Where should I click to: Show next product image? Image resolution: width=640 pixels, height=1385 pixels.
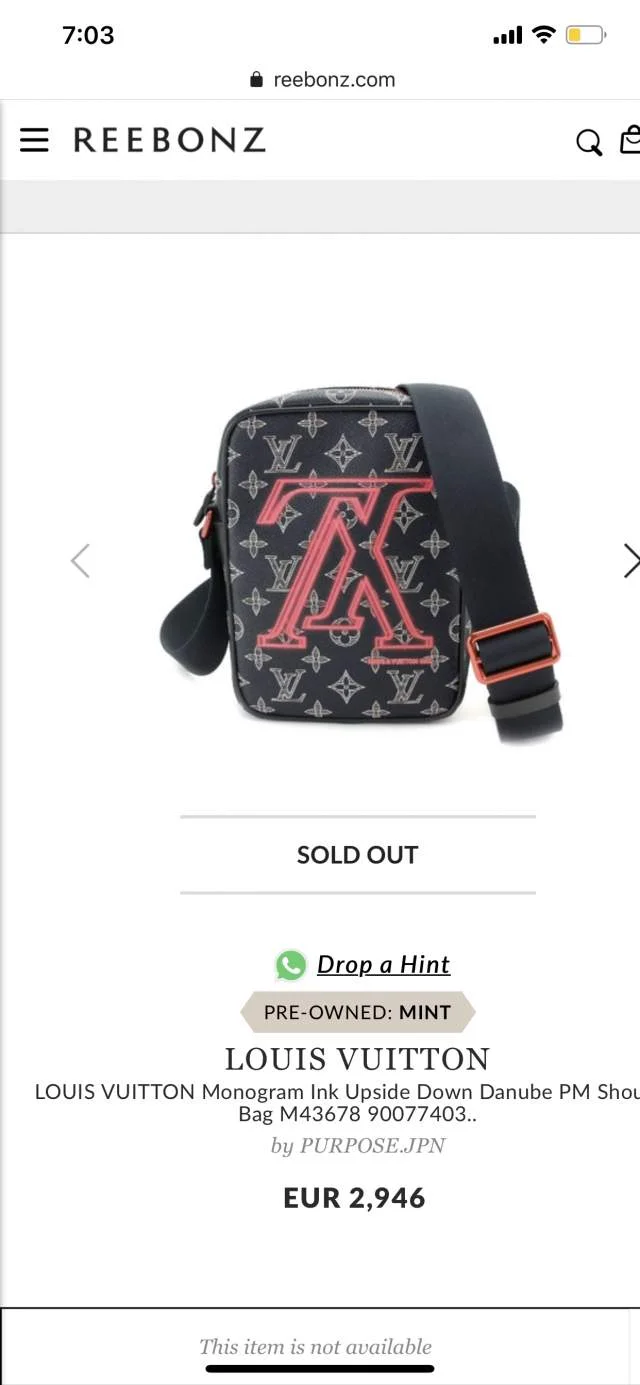pos(629,561)
